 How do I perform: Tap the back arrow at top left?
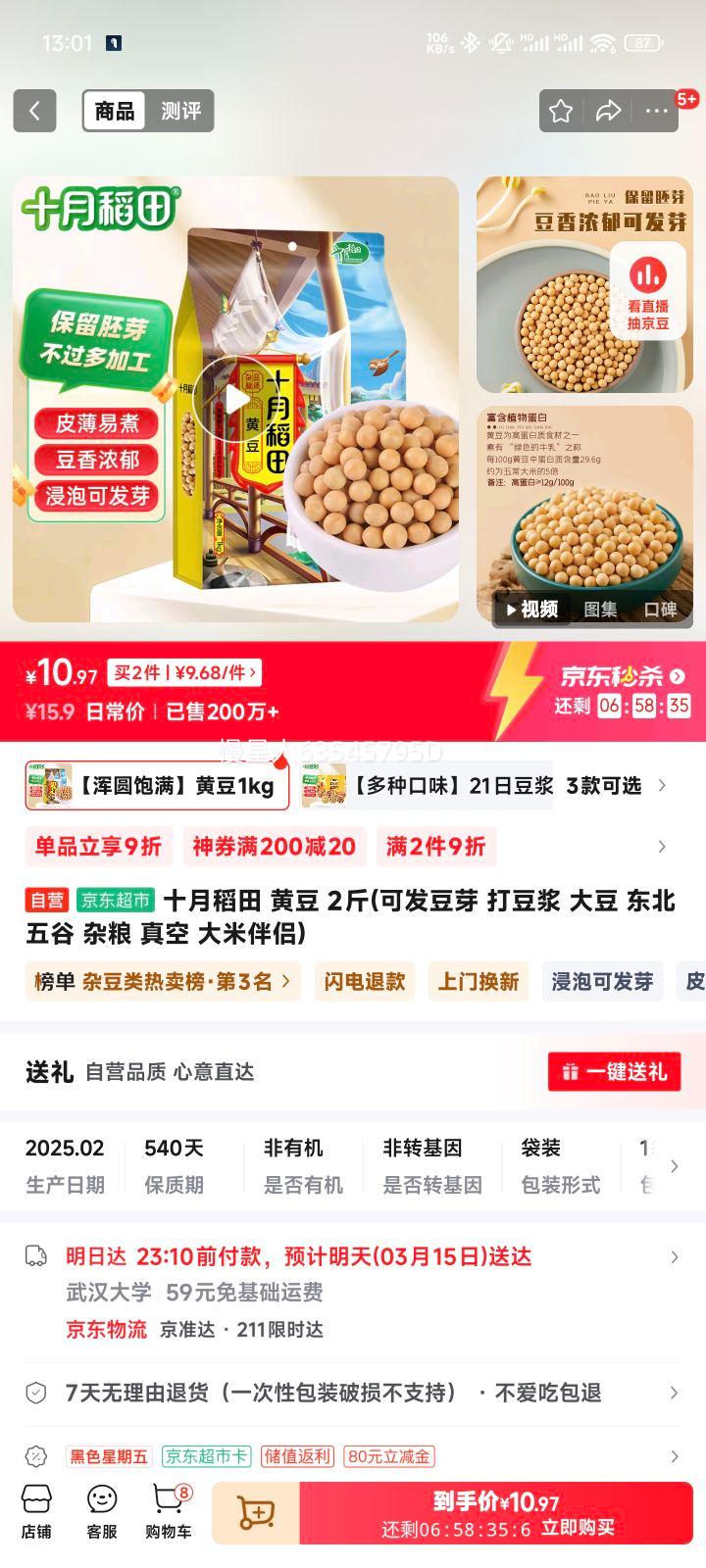point(35,111)
